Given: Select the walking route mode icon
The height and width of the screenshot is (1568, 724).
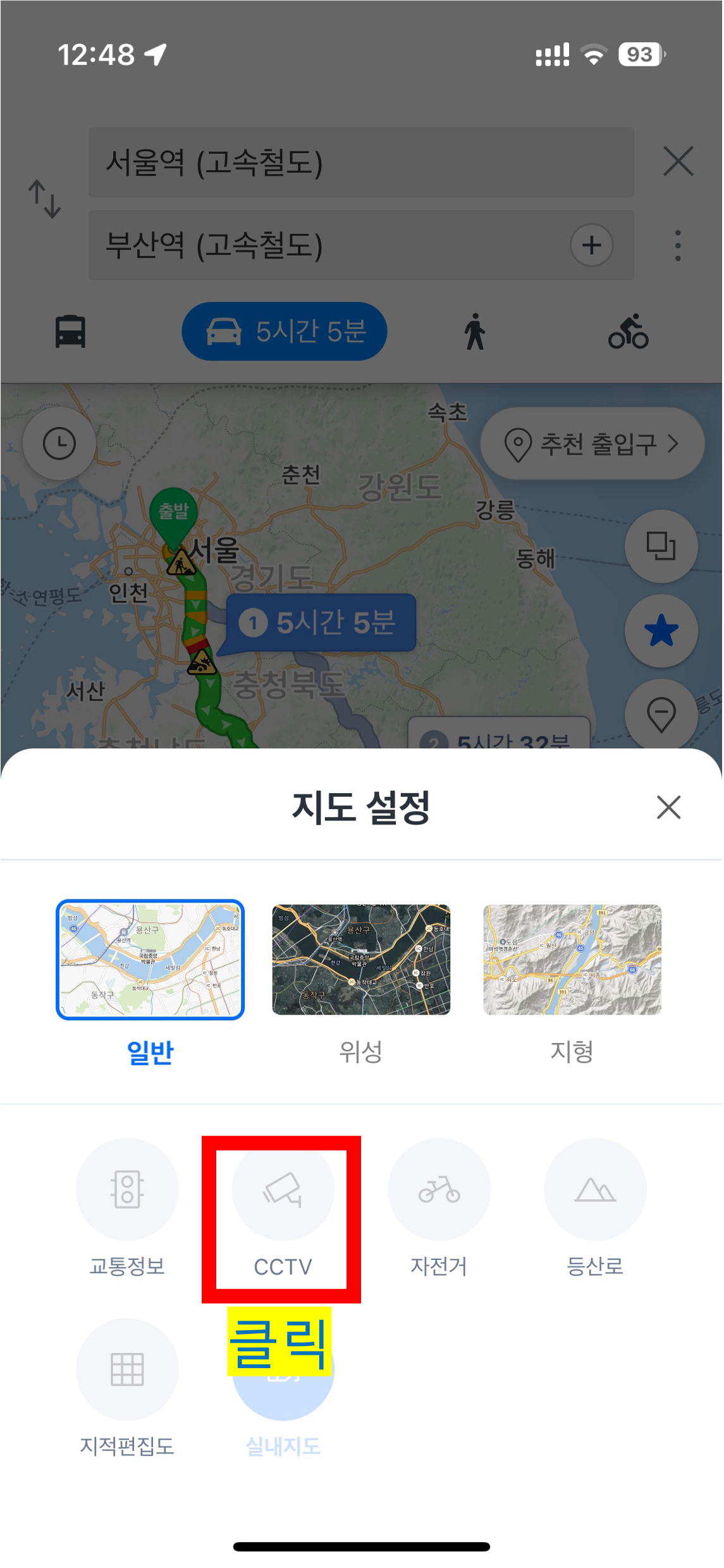Looking at the screenshot, I should [476, 331].
